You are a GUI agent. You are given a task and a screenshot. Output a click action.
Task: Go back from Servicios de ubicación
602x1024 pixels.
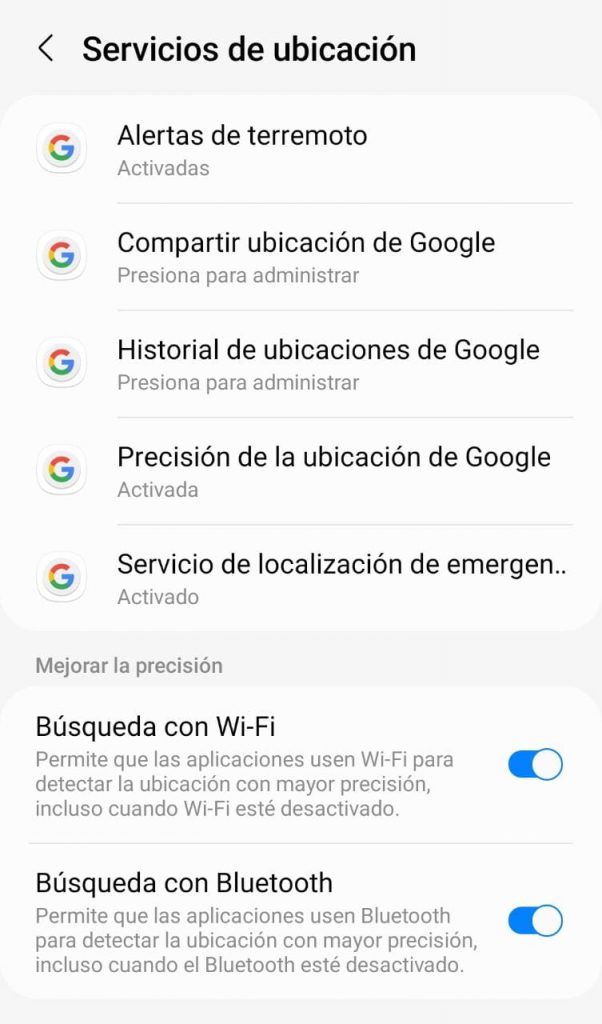(x=46, y=49)
